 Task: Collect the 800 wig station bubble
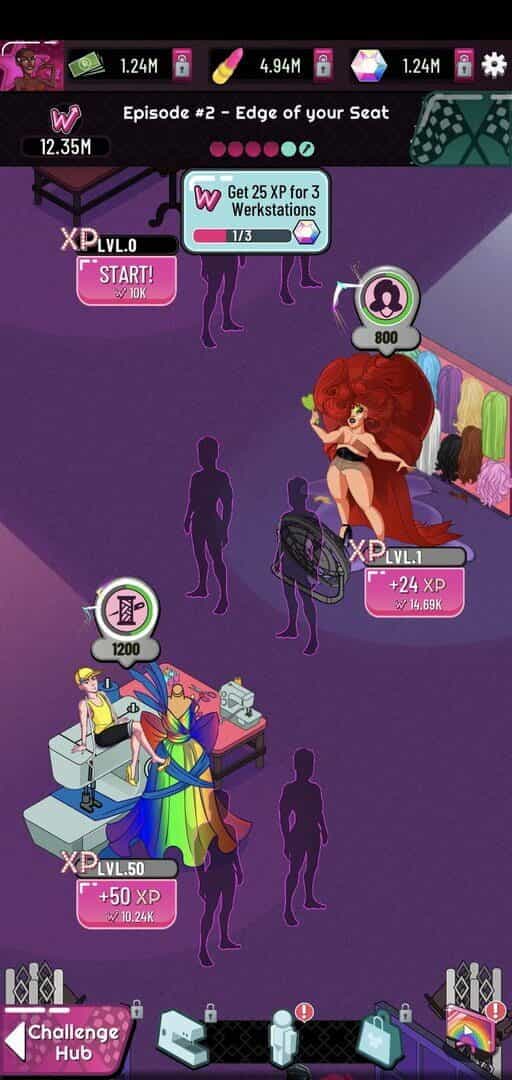(x=386, y=309)
